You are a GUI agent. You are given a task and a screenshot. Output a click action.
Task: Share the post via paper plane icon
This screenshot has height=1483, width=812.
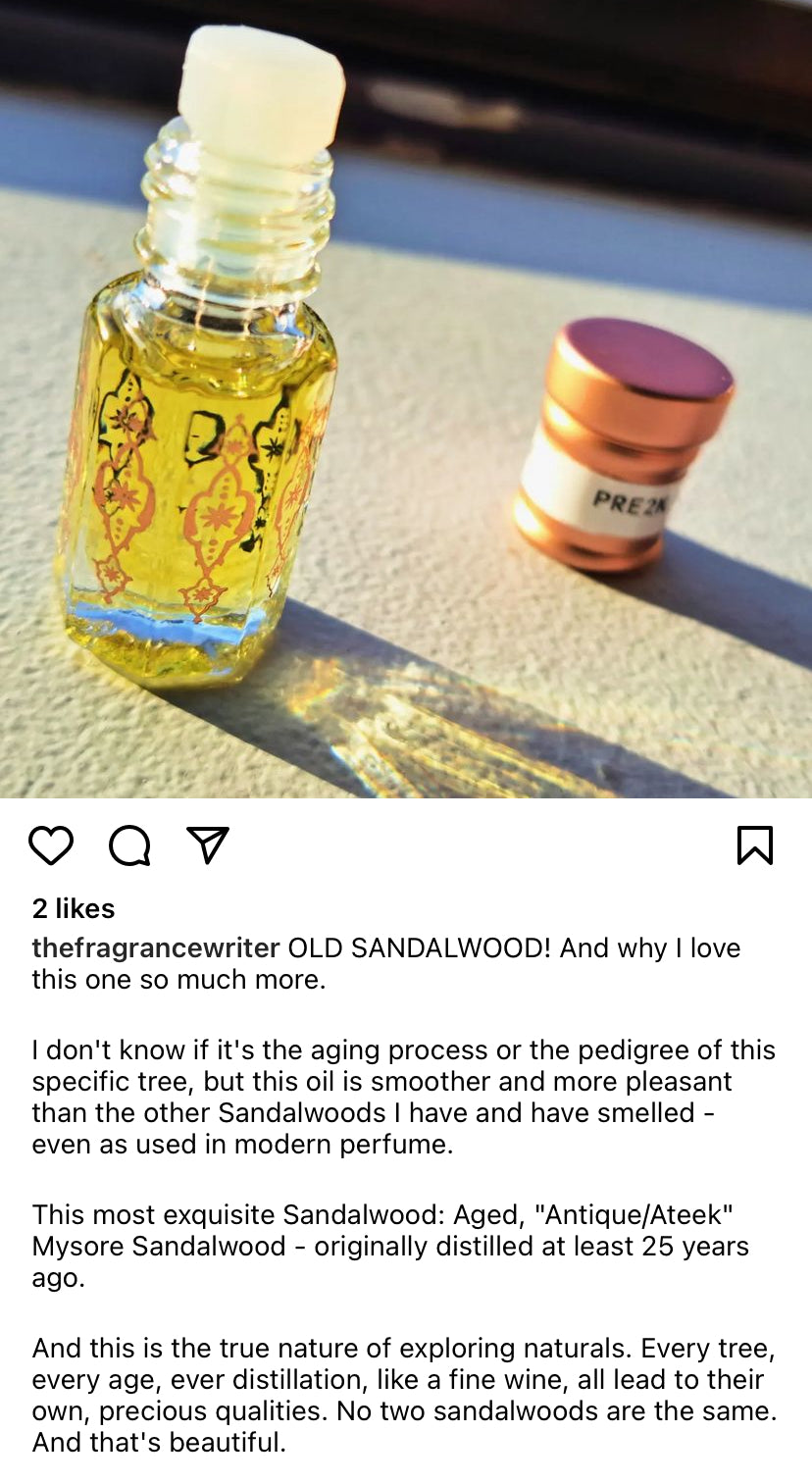tap(208, 845)
